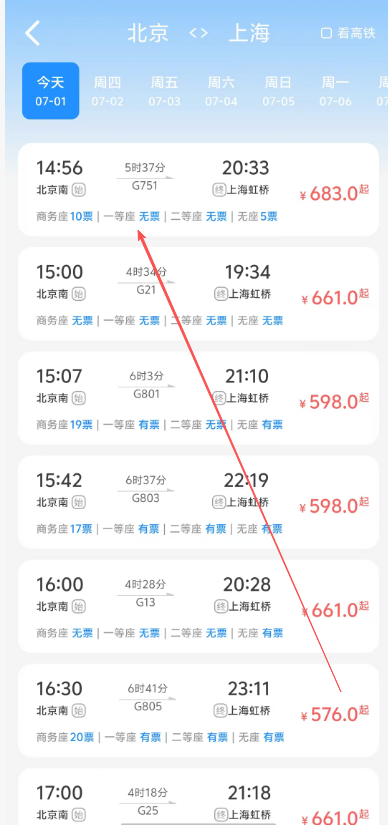388x825 pixels.
Task: Select the 今天 07-01 date tab
Action: pos(51,91)
